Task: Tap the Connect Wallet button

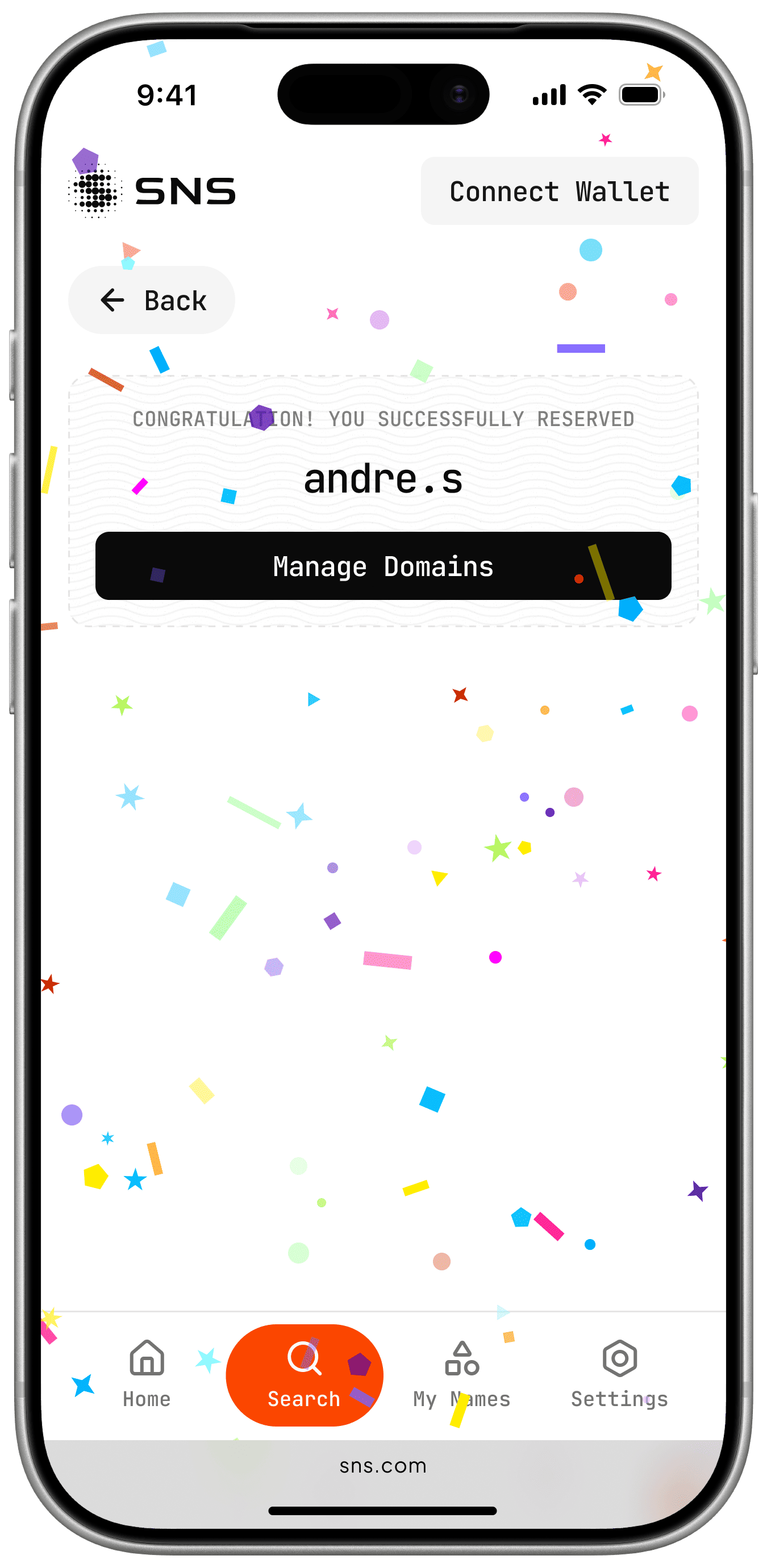Action: pos(560,191)
